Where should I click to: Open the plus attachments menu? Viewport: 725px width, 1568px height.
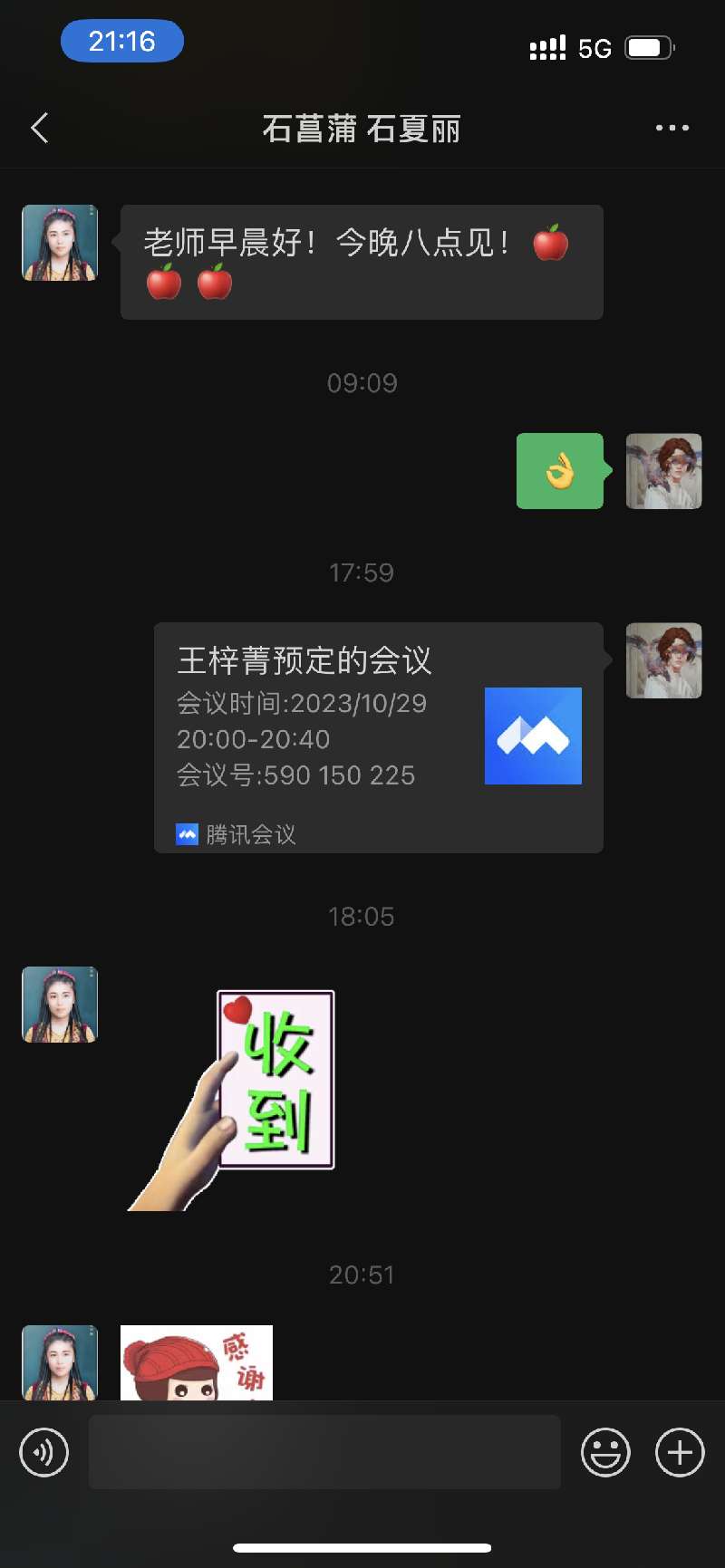tap(680, 1452)
